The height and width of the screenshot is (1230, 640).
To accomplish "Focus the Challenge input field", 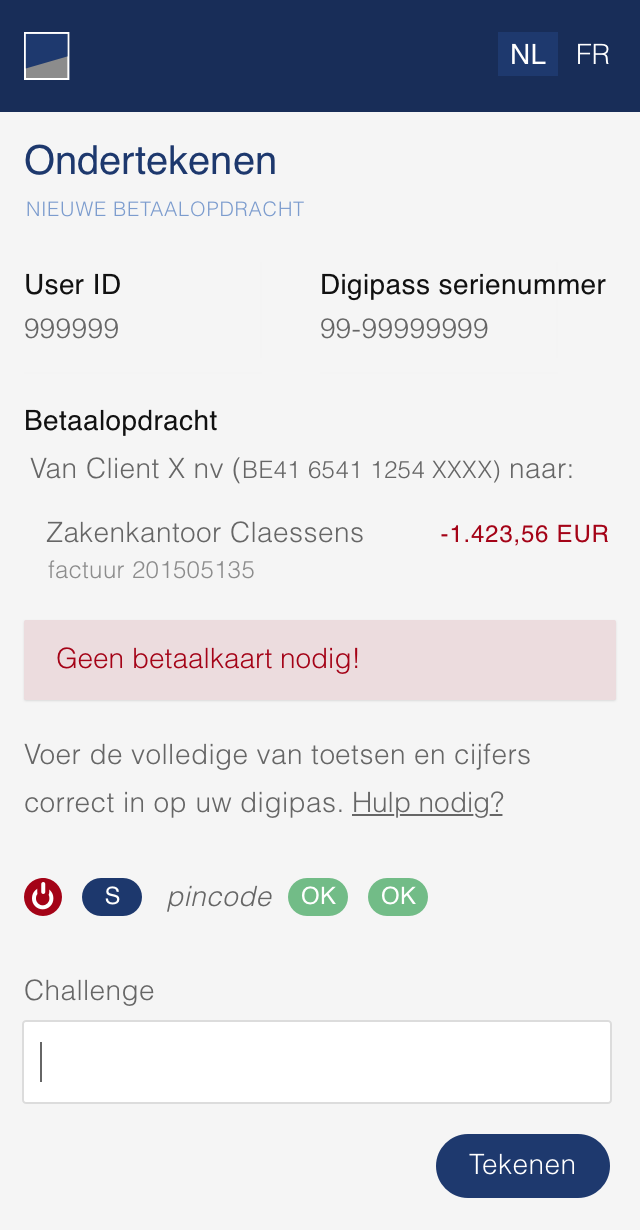I will pyautogui.click(x=317, y=1062).
